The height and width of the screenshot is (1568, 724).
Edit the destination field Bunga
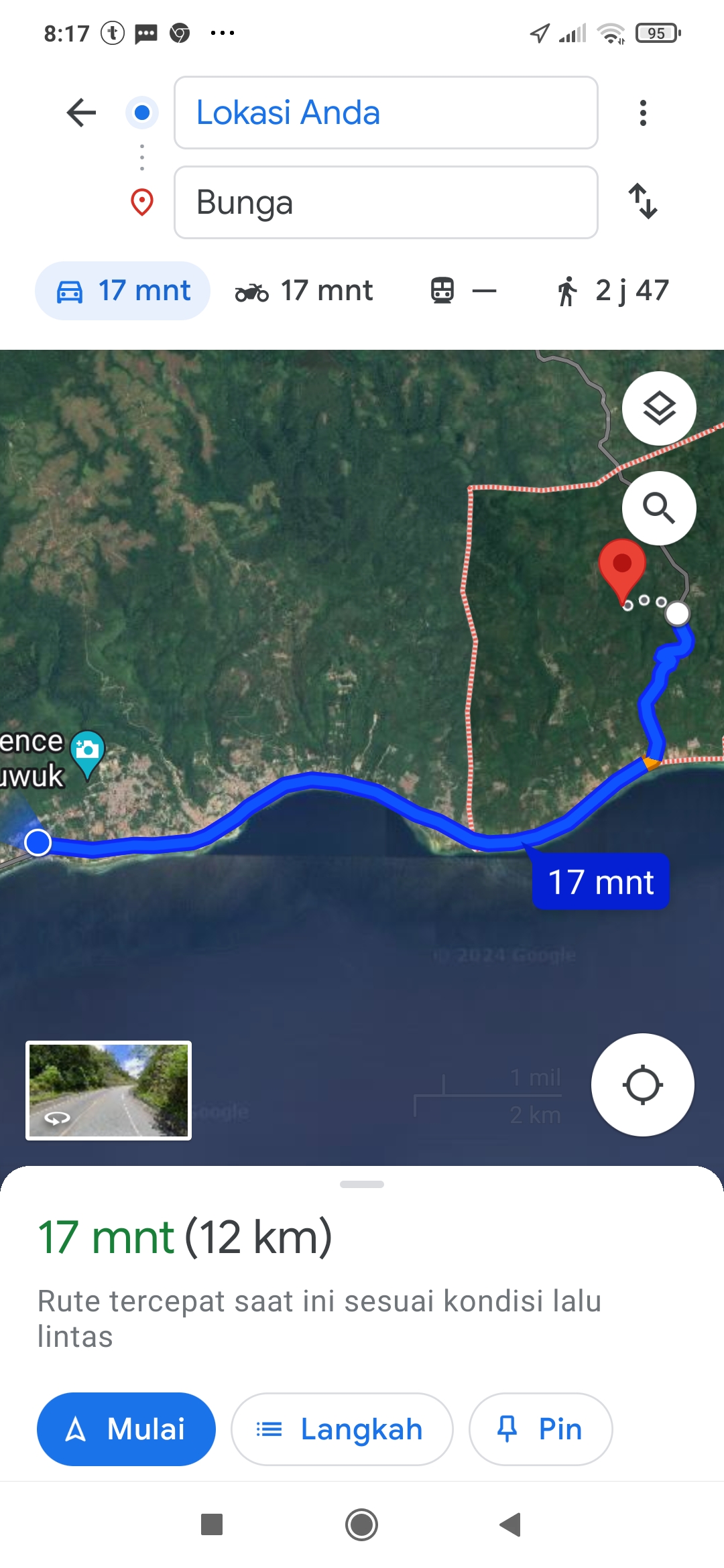pos(386,202)
